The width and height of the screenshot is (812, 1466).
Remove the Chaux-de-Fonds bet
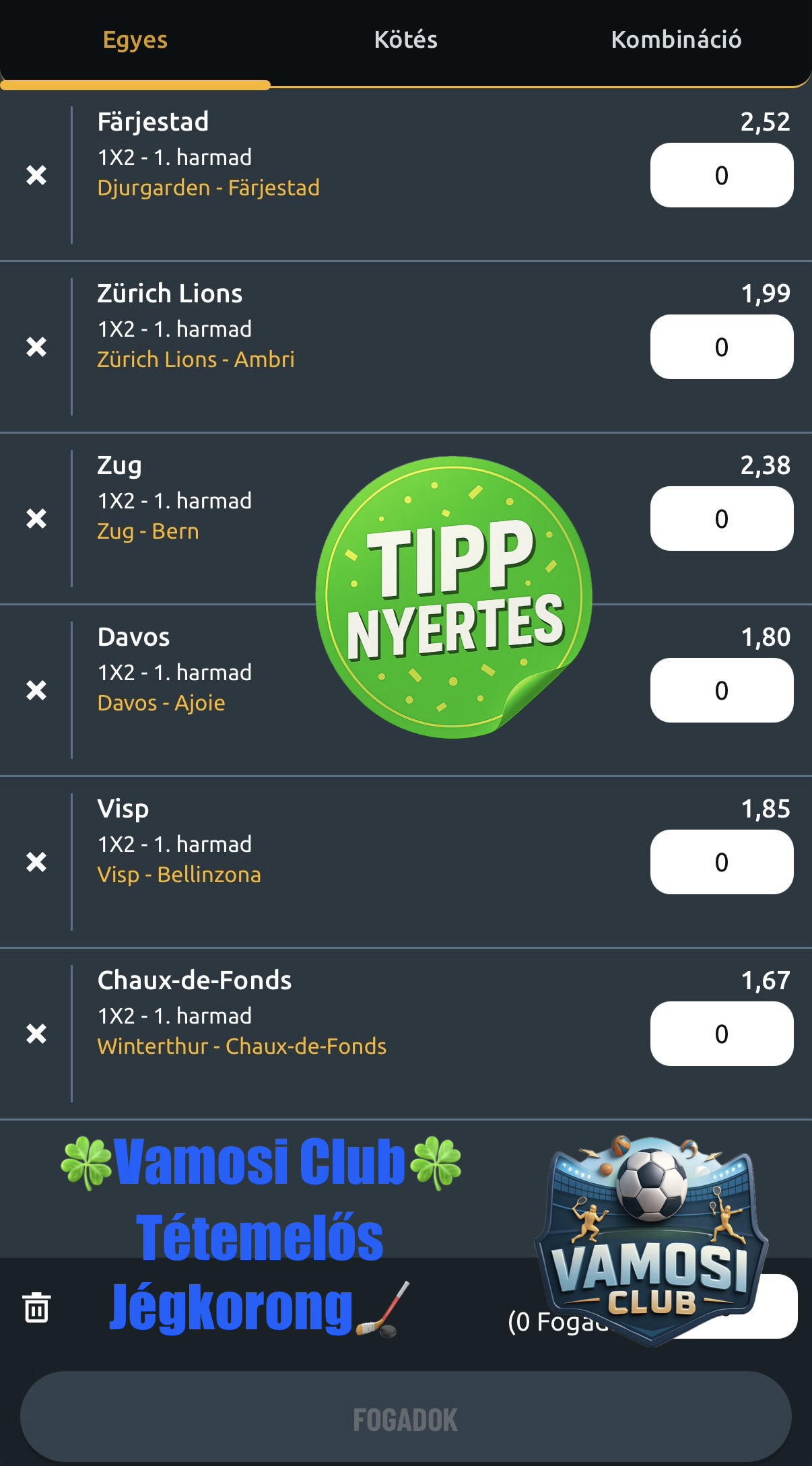click(36, 1034)
